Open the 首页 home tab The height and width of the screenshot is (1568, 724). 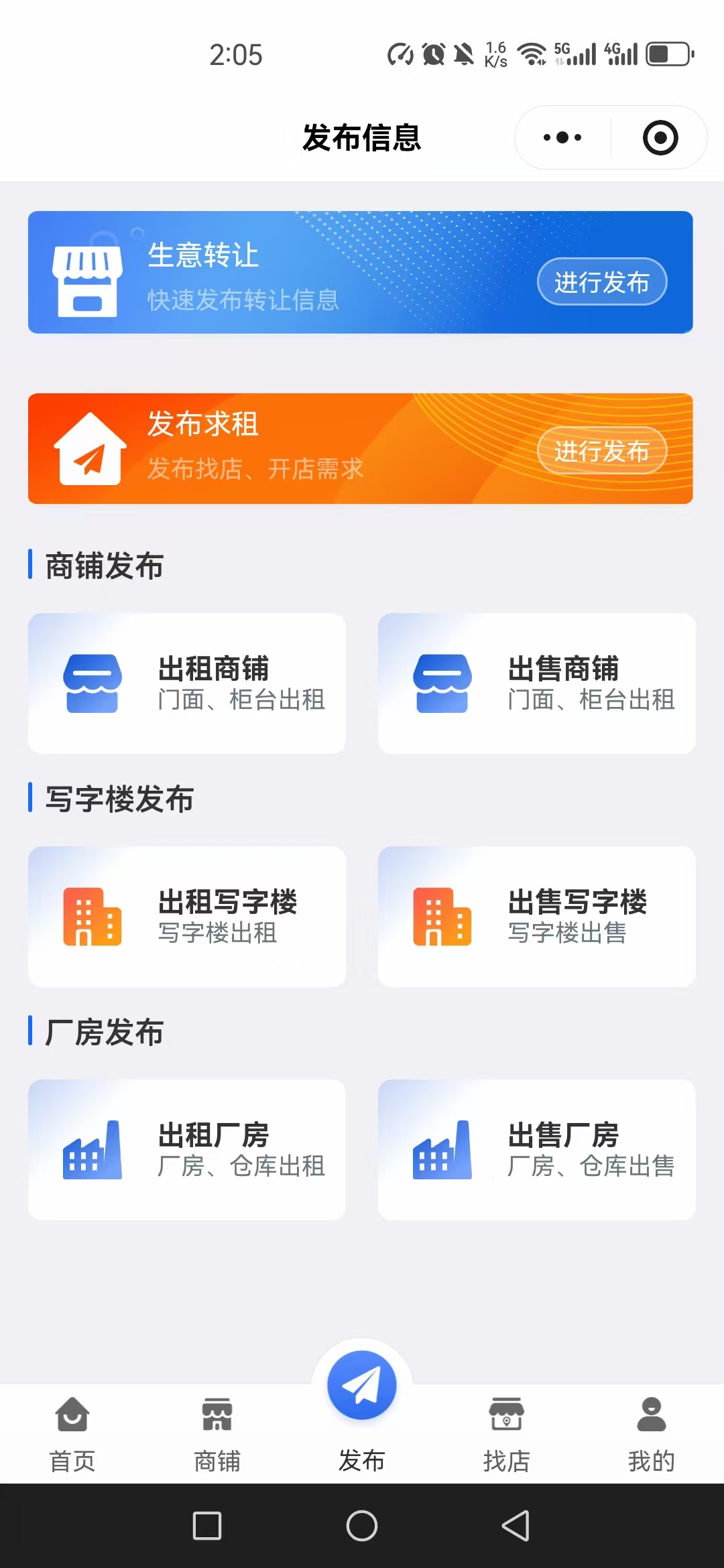click(x=72, y=1427)
